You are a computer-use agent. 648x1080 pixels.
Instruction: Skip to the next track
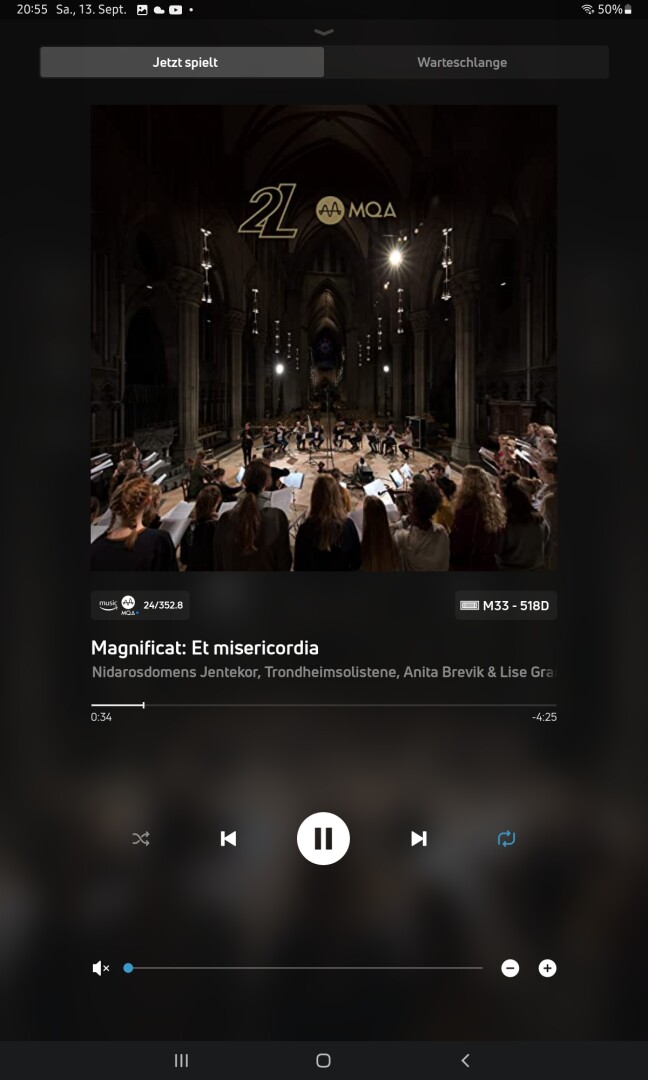[419, 838]
